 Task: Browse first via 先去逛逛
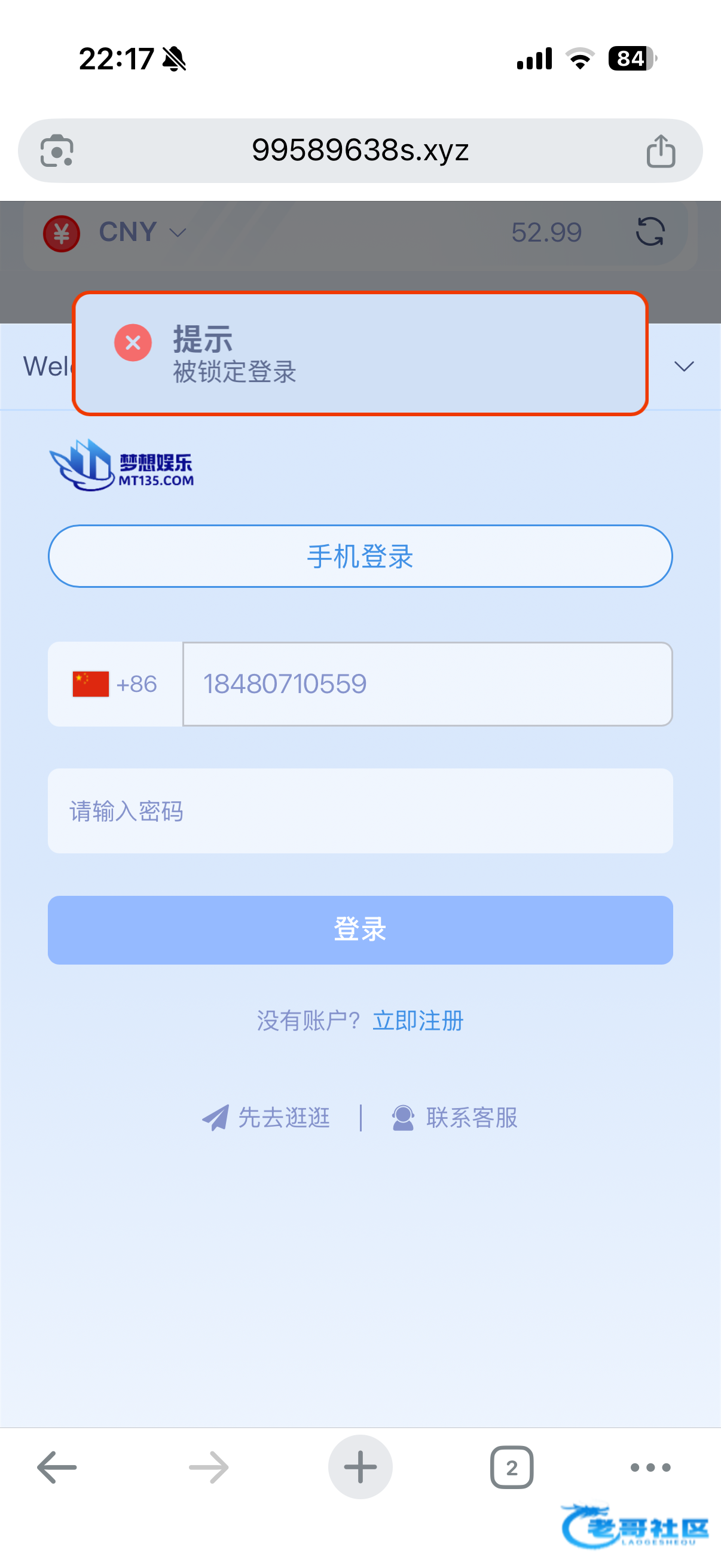[268, 1118]
